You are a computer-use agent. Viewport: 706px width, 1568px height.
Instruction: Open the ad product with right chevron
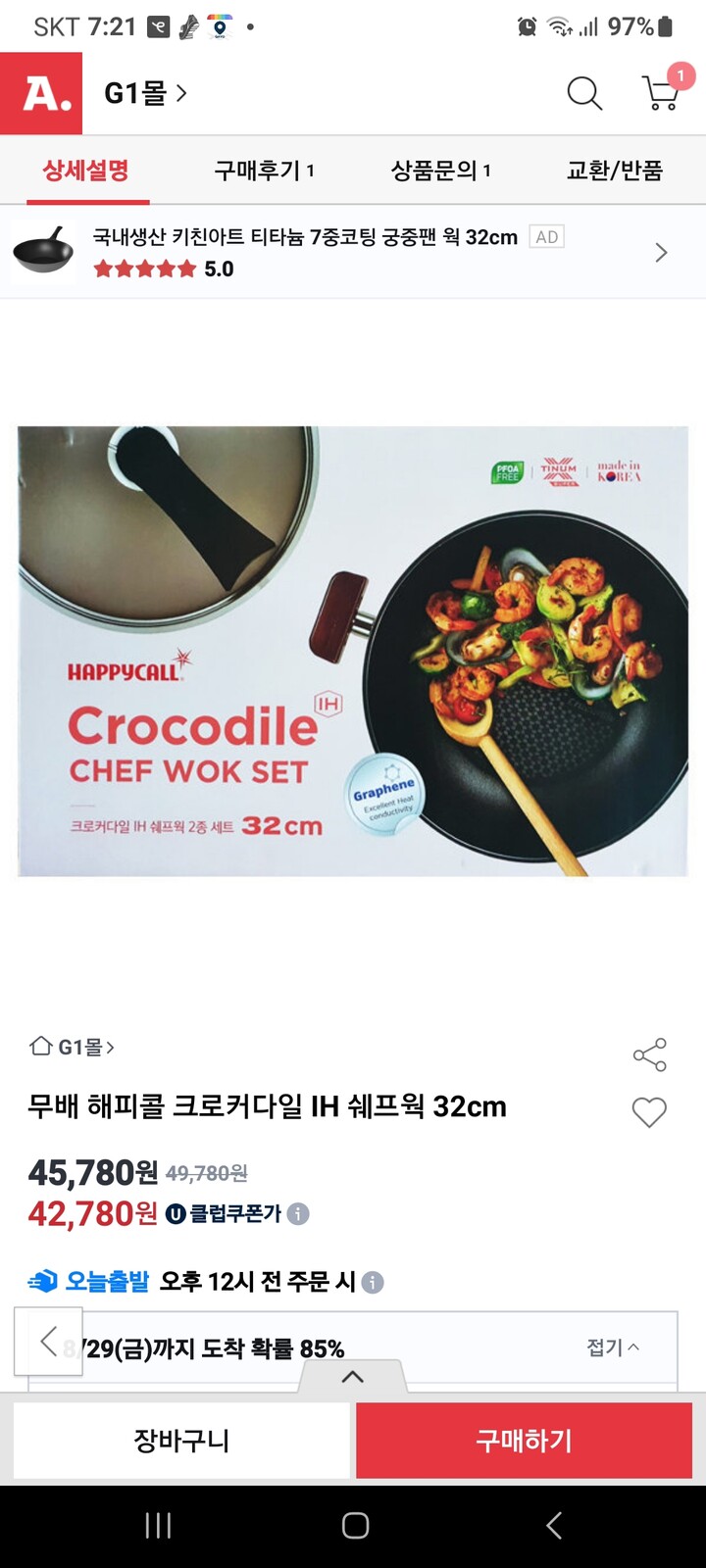tap(661, 252)
